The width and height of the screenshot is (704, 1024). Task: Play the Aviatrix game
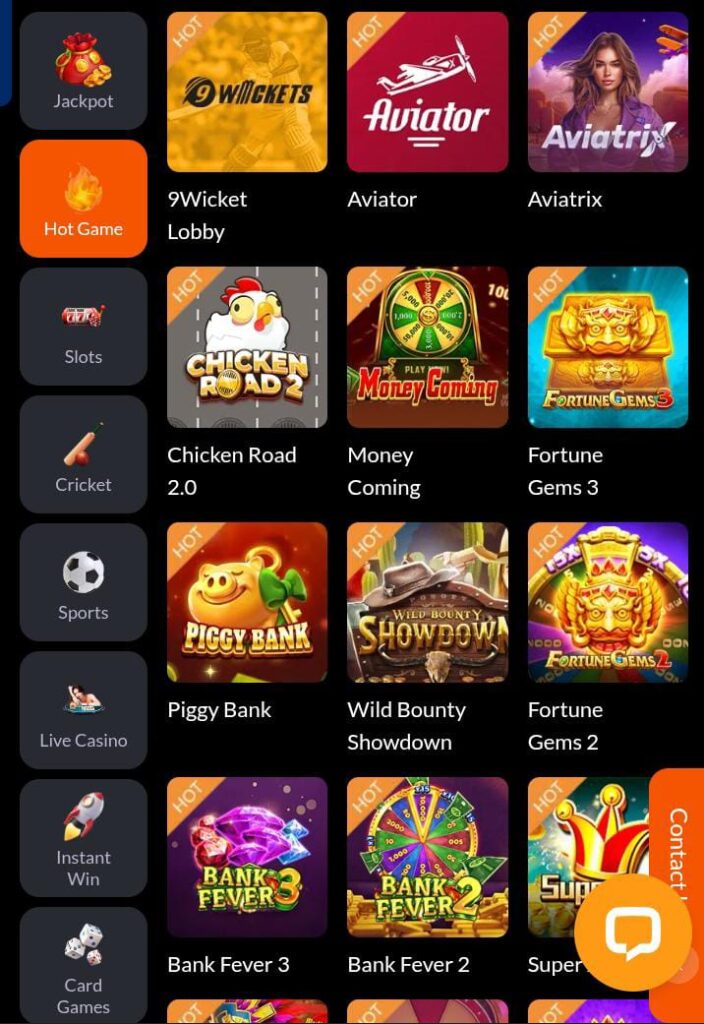click(x=607, y=92)
